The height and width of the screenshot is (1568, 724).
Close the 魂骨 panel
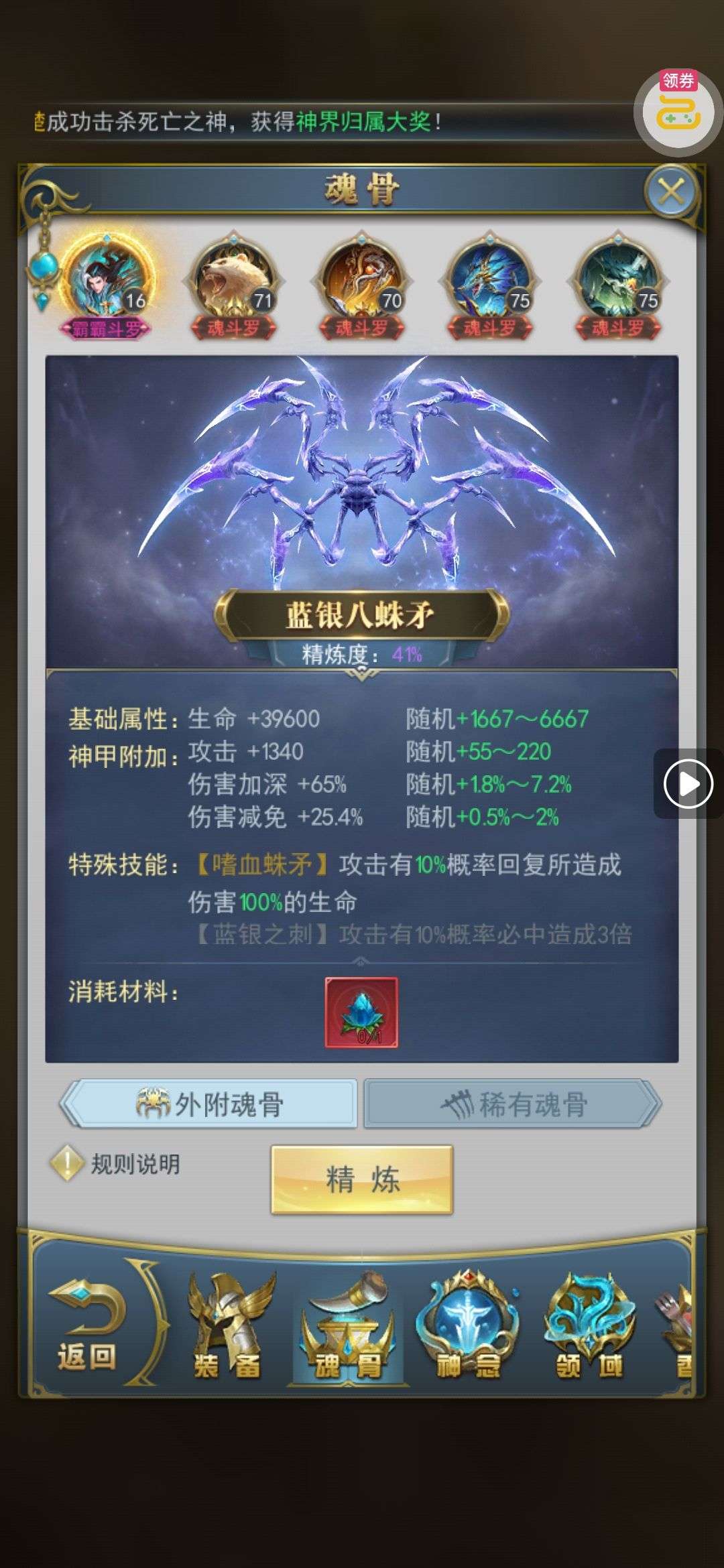tap(671, 192)
